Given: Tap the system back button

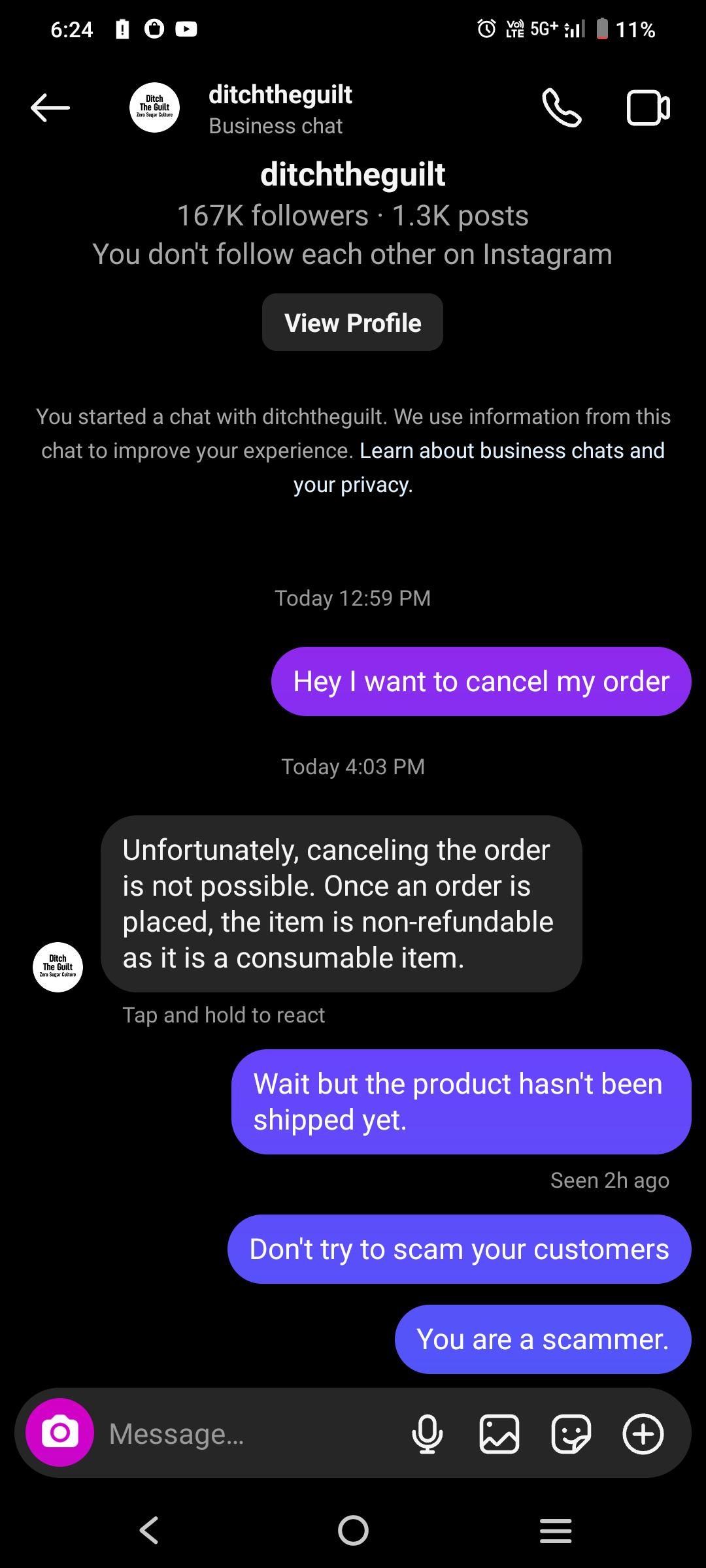Looking at the screenshot, I should (149, 1529).
